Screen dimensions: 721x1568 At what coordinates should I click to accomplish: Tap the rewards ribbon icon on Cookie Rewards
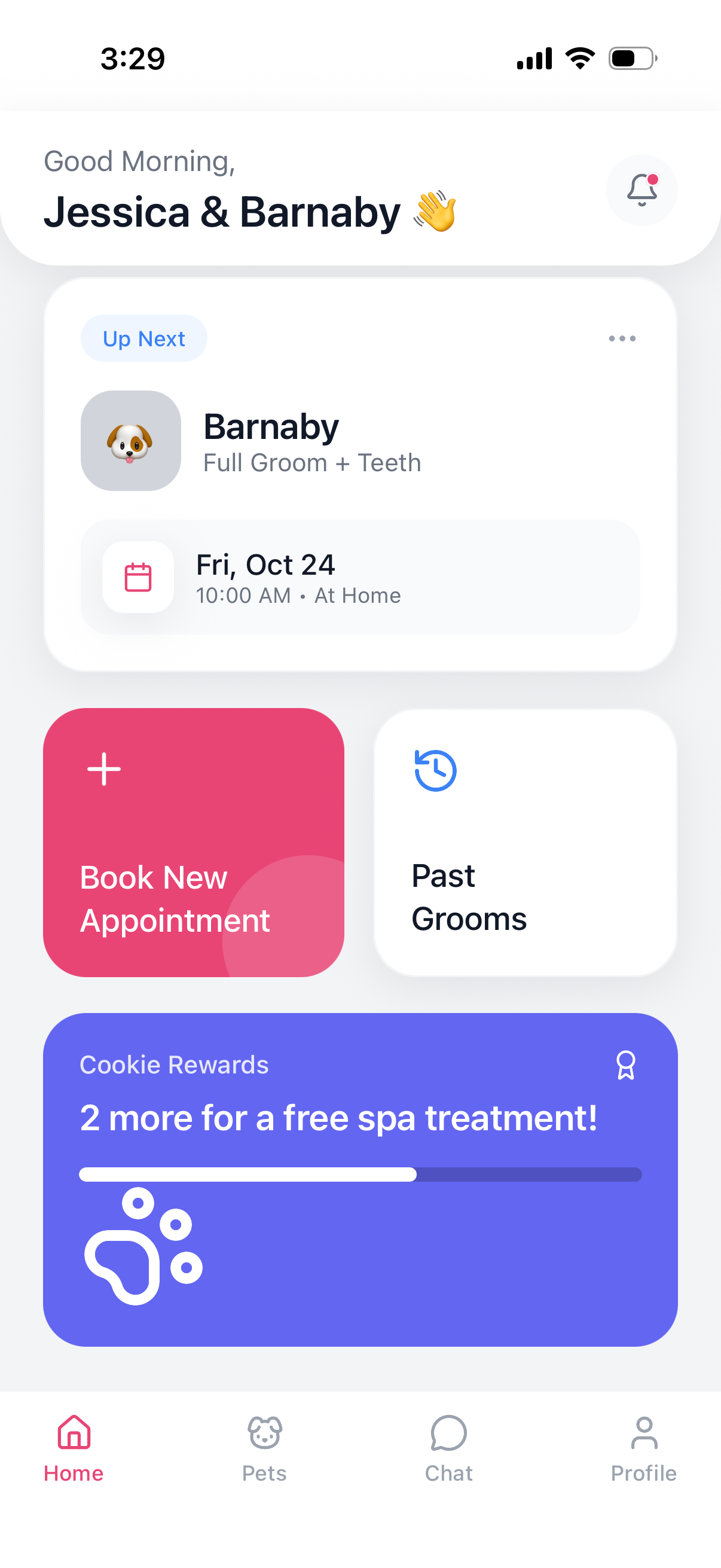click(626, 1064)
